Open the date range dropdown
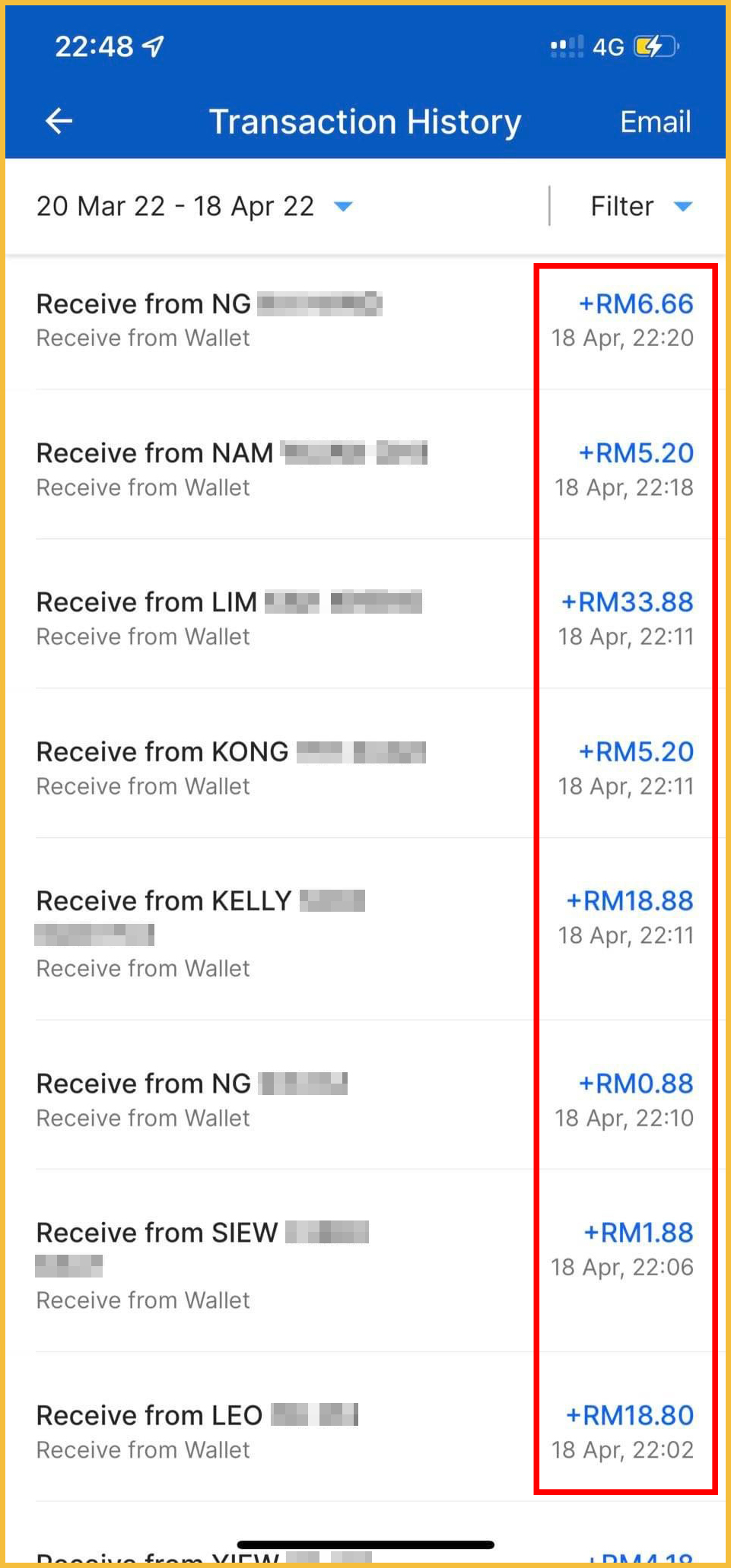The height and width of the screenshot is (1568, 731). pyautogui.click(x=194, y=206)
